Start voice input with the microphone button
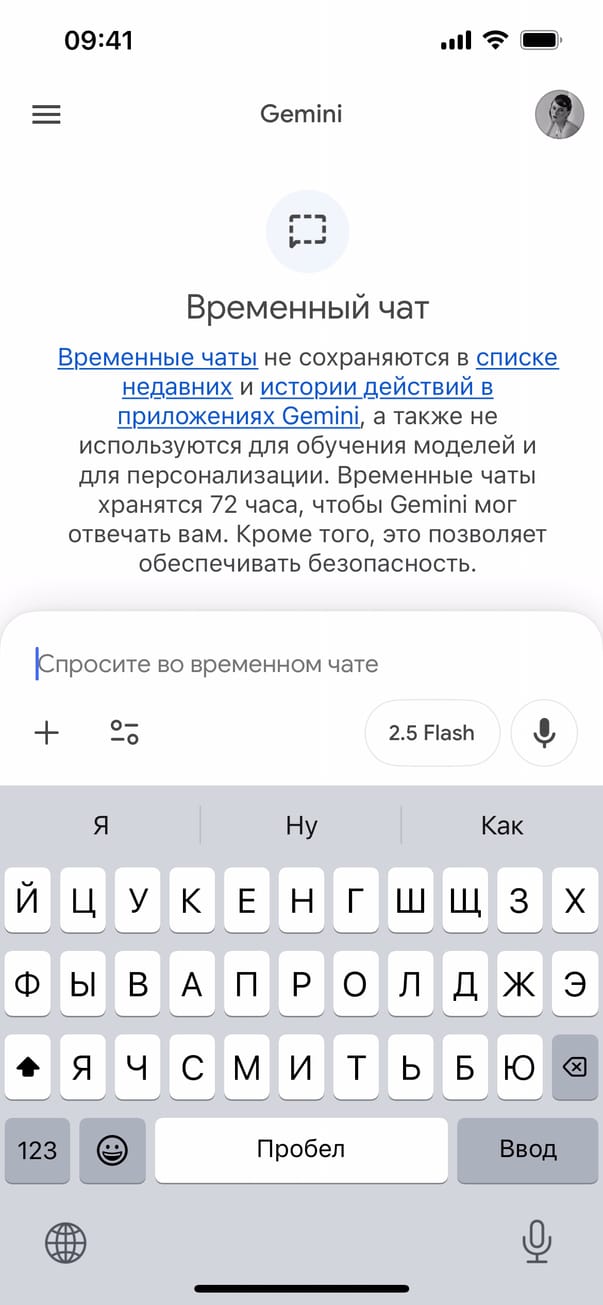The image size is (603, 1305). 544,733
